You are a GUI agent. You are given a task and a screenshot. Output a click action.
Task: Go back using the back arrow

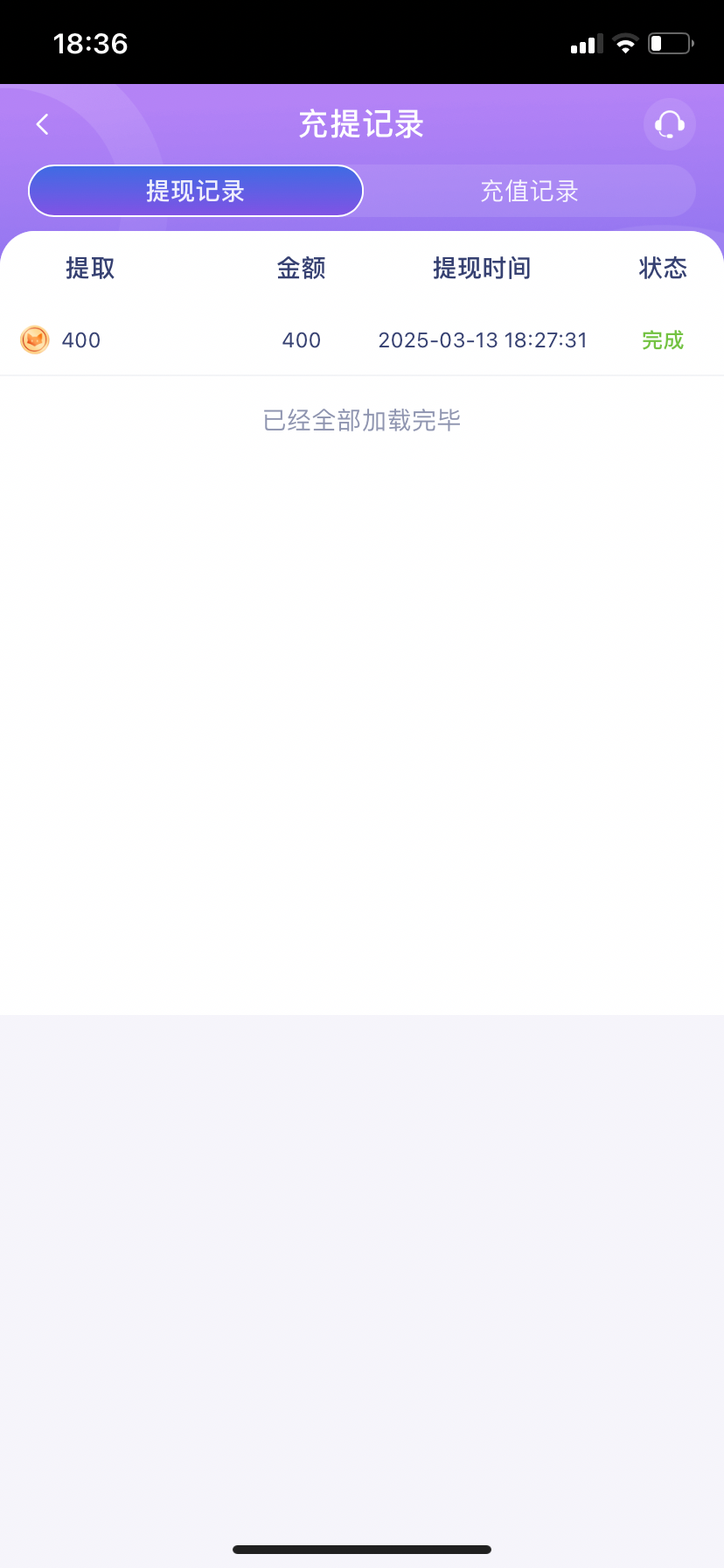pyautogui.click(x=42, y=125)
